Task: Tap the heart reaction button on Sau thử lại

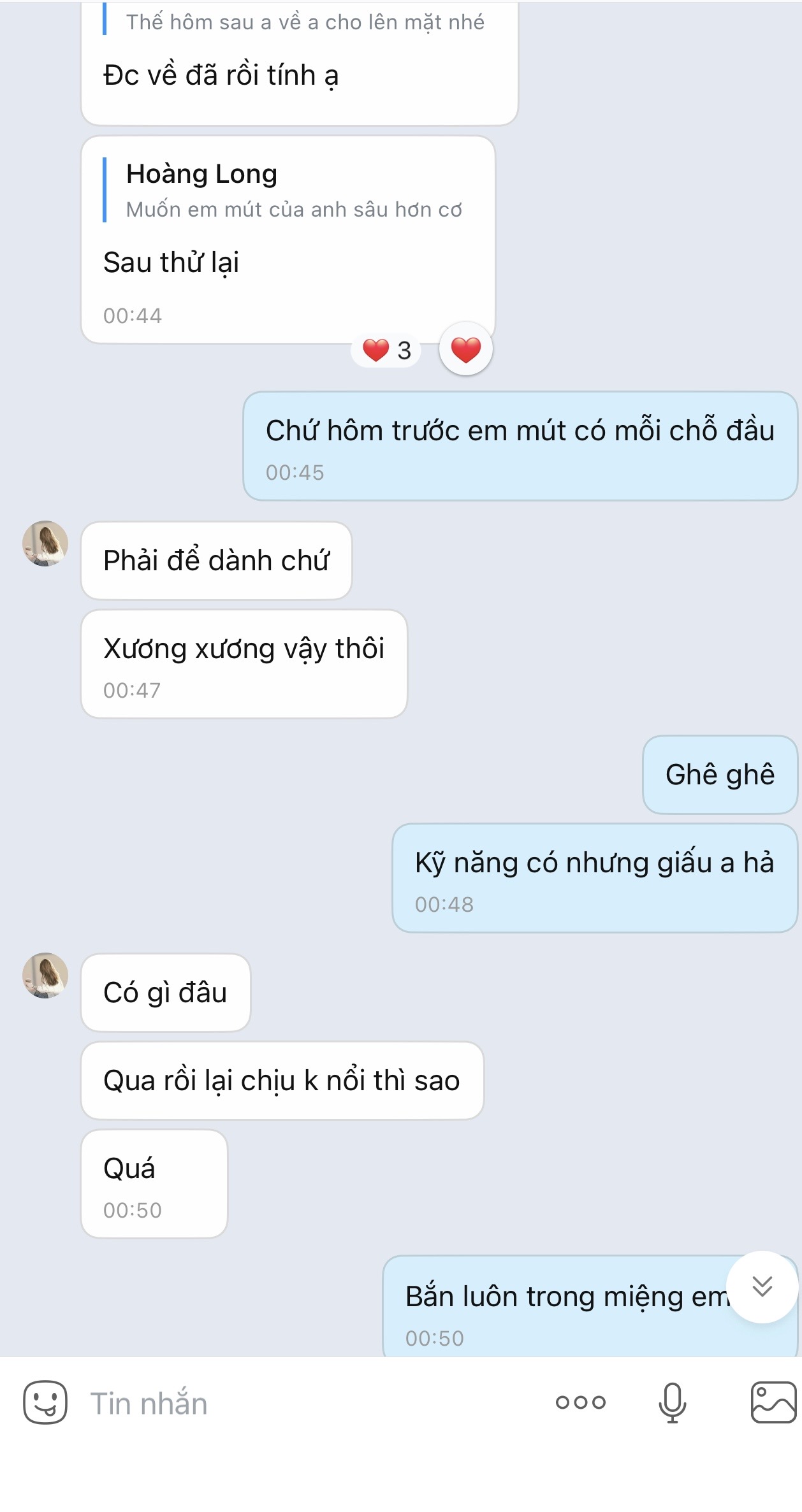Action: [466, 349]
